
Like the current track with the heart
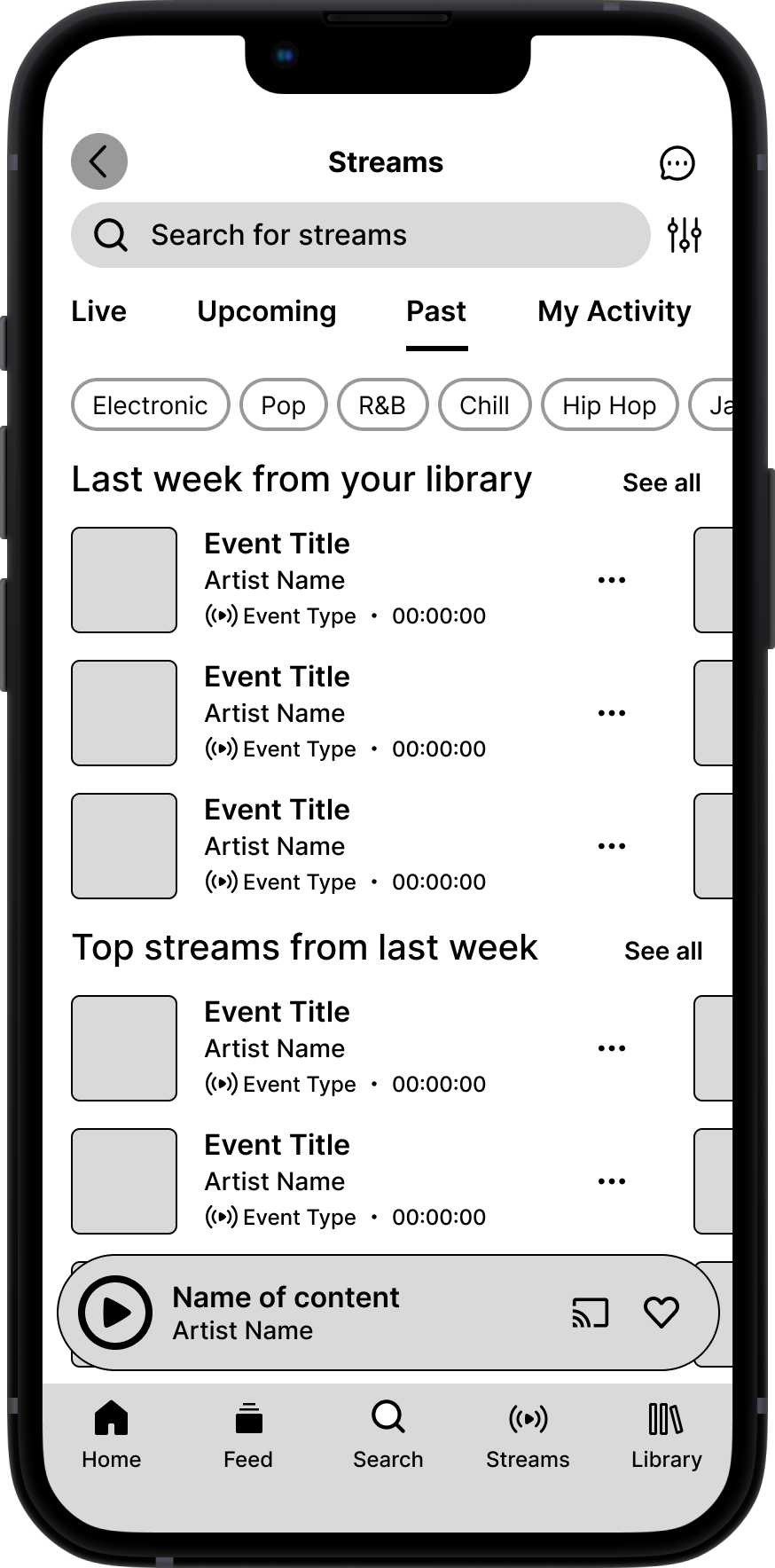(661, 1313)
